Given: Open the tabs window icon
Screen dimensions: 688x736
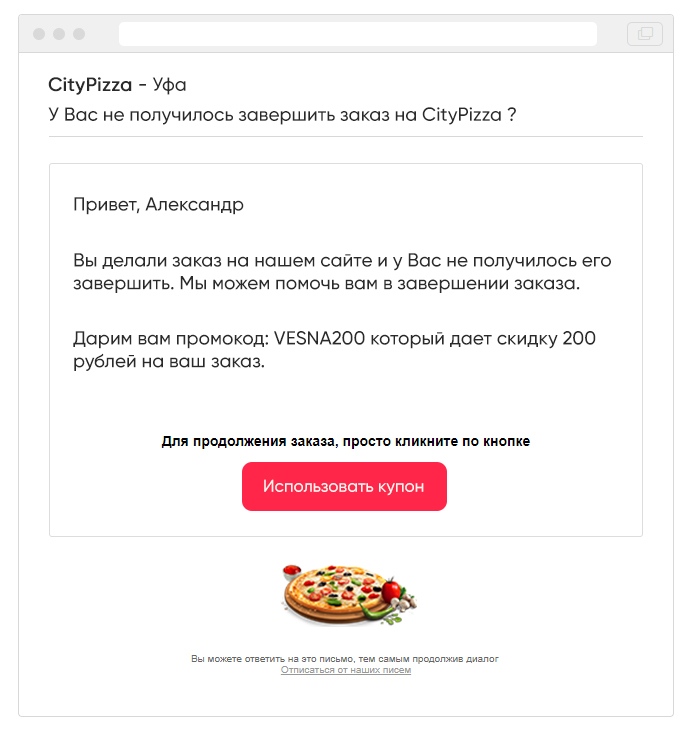Looking at the screenshot, I should 645,34.
